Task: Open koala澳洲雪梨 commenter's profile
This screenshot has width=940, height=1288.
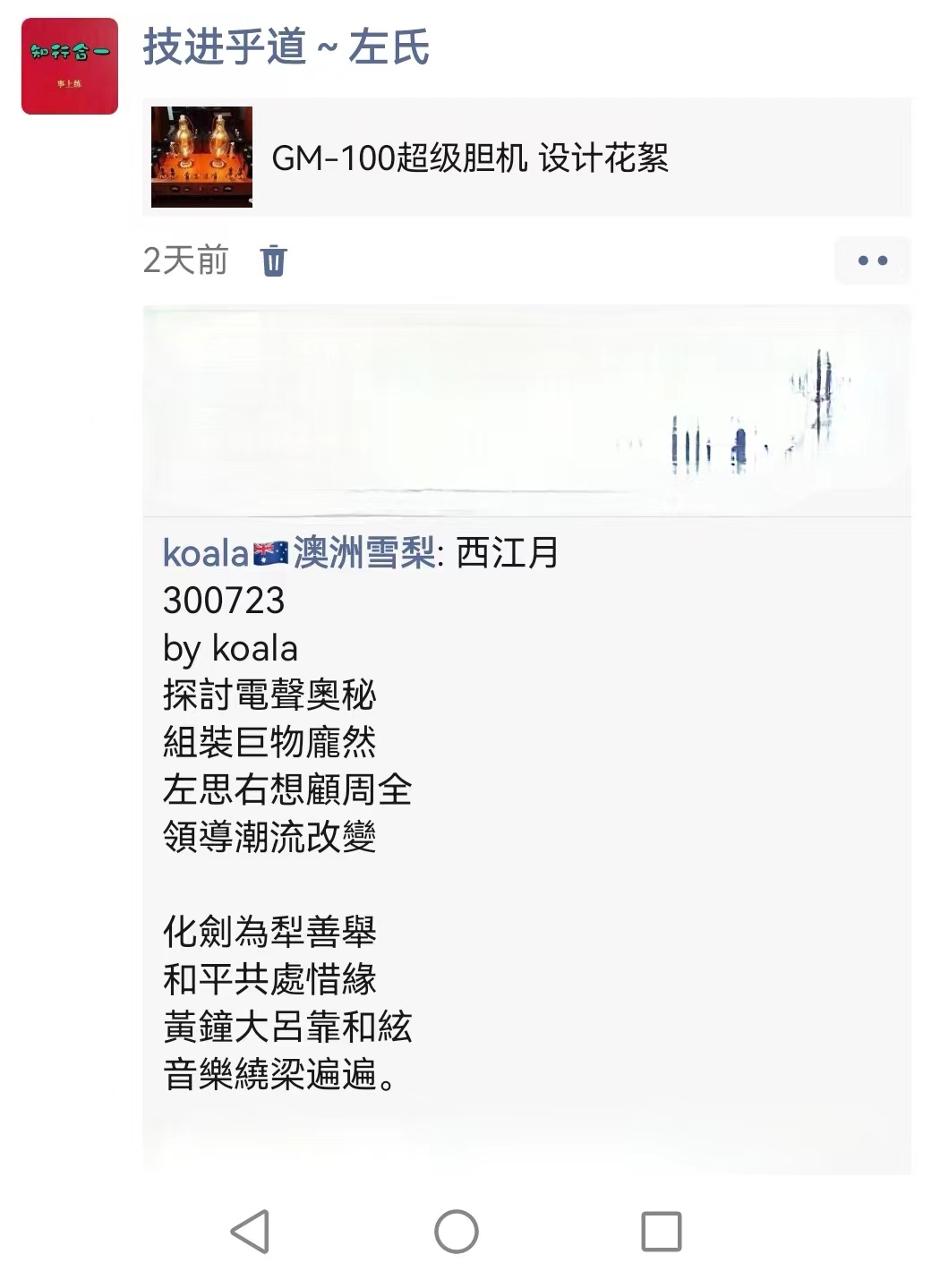Action: [x=299, y=553]
